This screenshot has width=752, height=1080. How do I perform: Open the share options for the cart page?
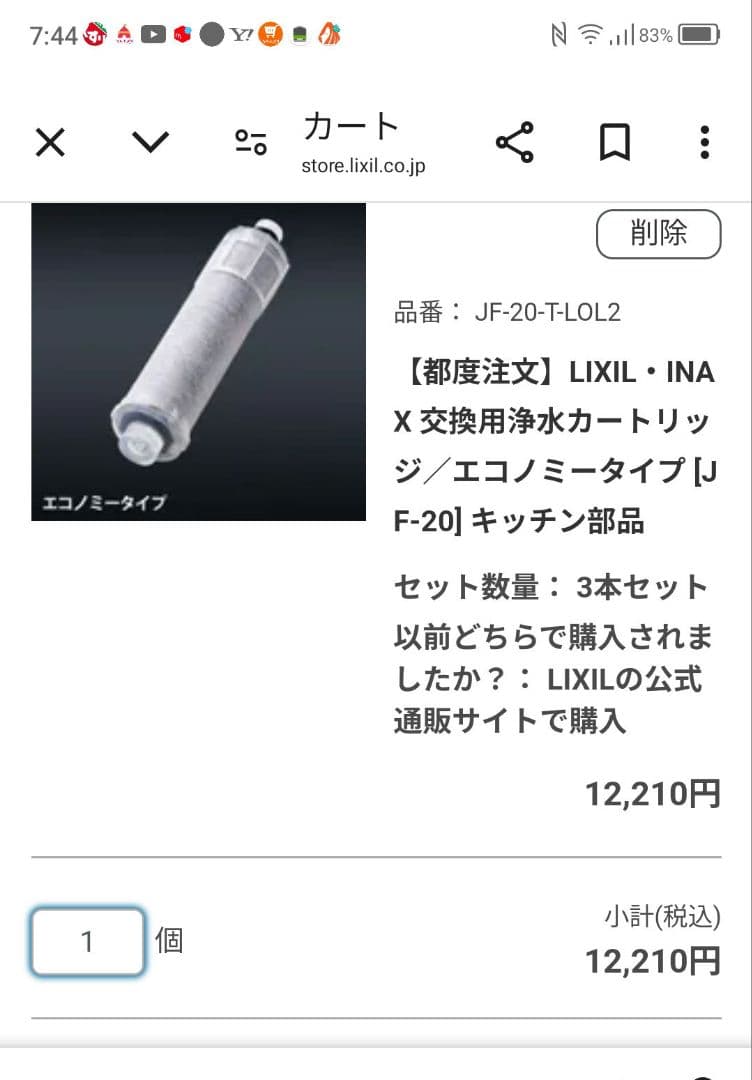pos(516,143)
